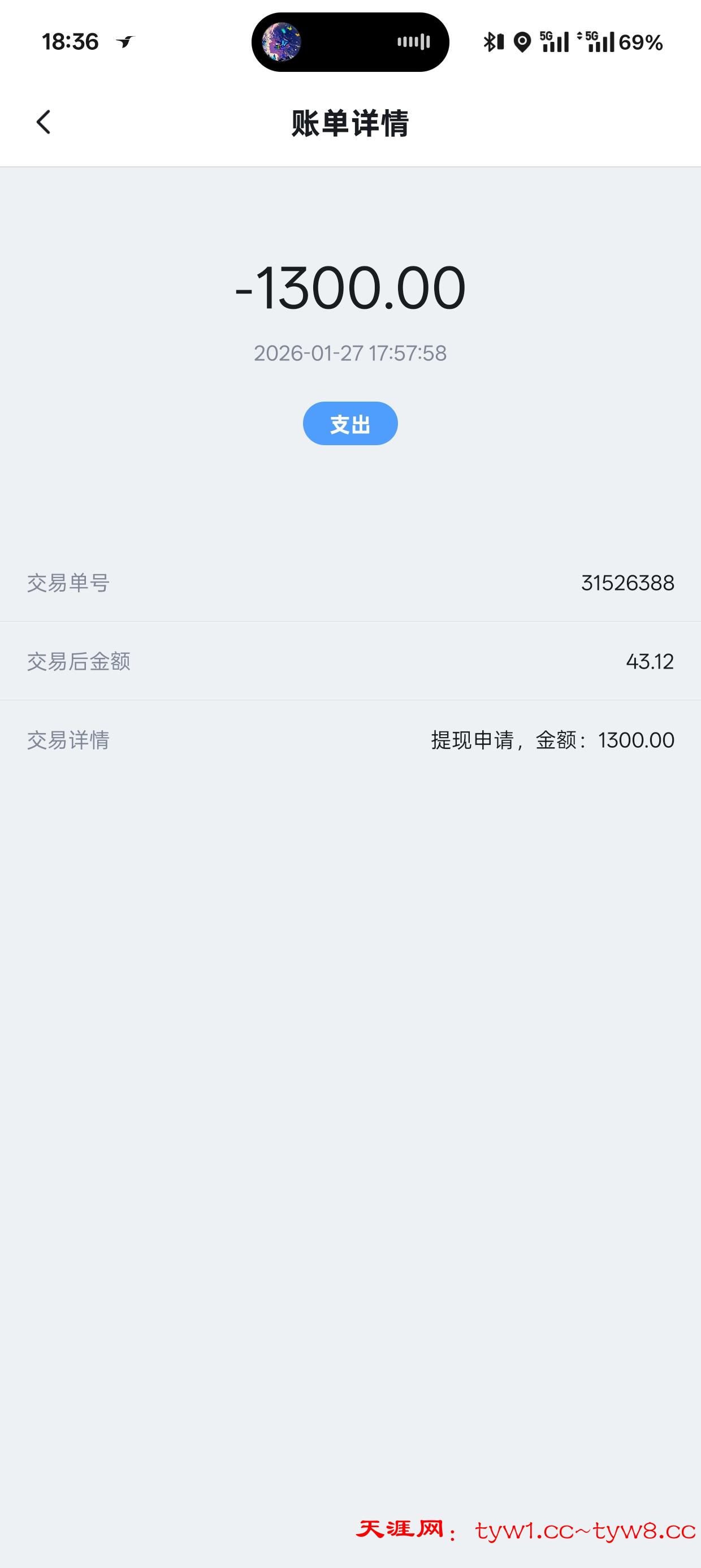Tap the circular avatar inside the camera notch area
Screen dimensions: 701x1568
[x=281, y=42]
